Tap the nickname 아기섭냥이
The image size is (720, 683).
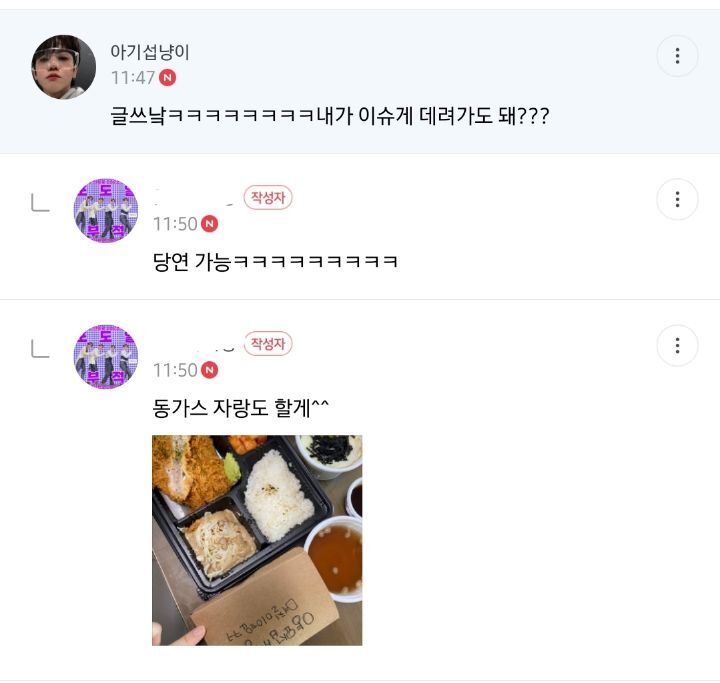(x=149, y=53)
